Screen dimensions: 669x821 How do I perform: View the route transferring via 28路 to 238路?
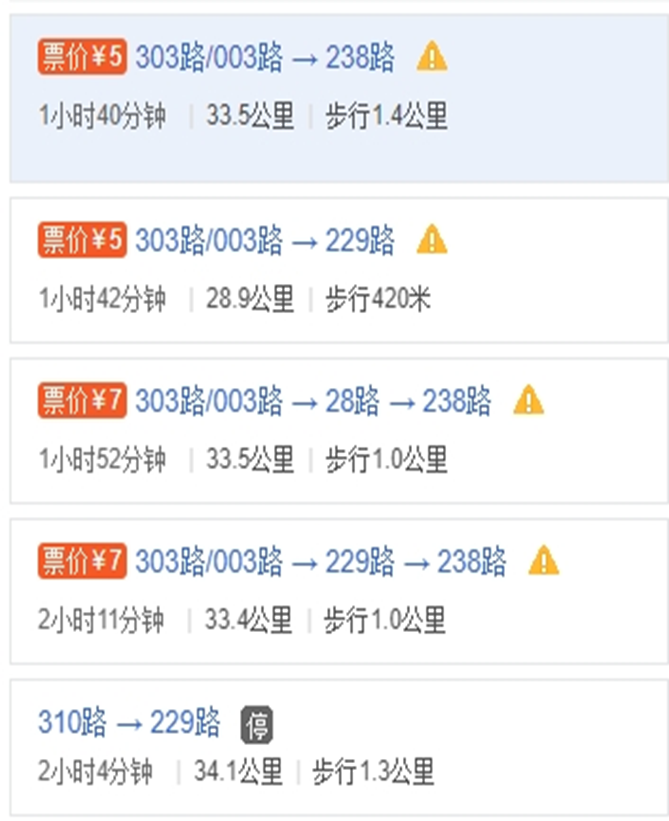pyautogui.click(x=313, y=402)
